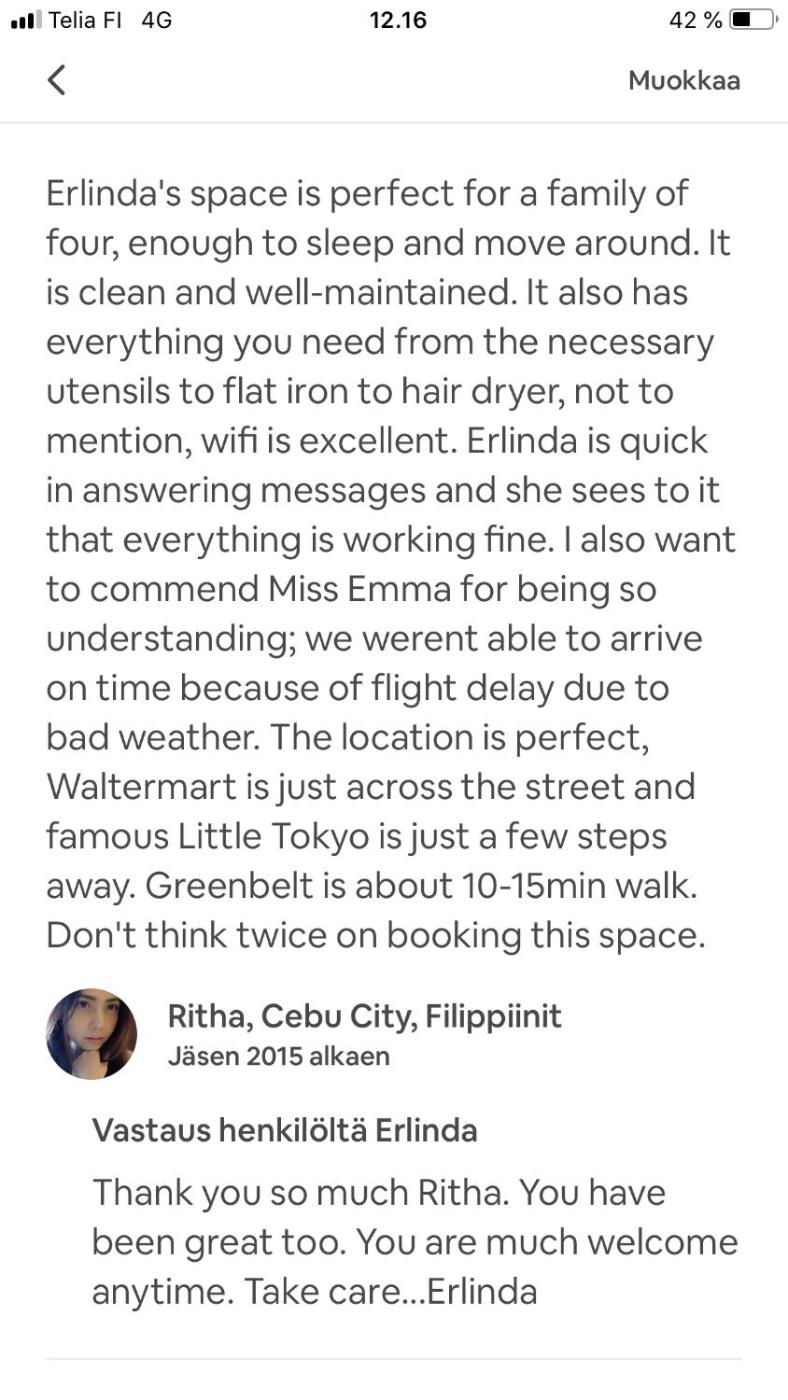Go back using the back arrow

click(x=57, y=80)
